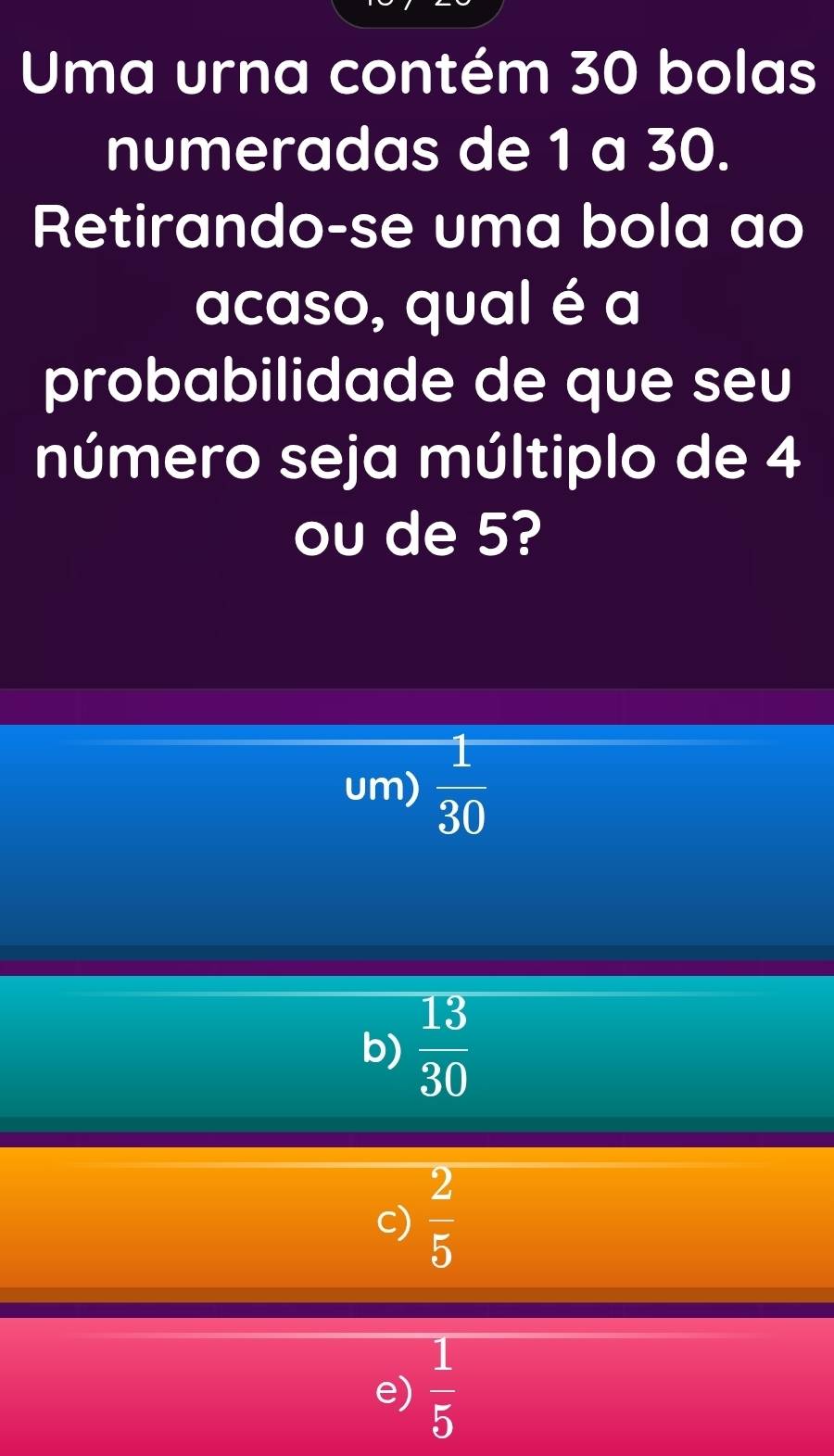Pick answer c) 2/5

[417, 1219]
